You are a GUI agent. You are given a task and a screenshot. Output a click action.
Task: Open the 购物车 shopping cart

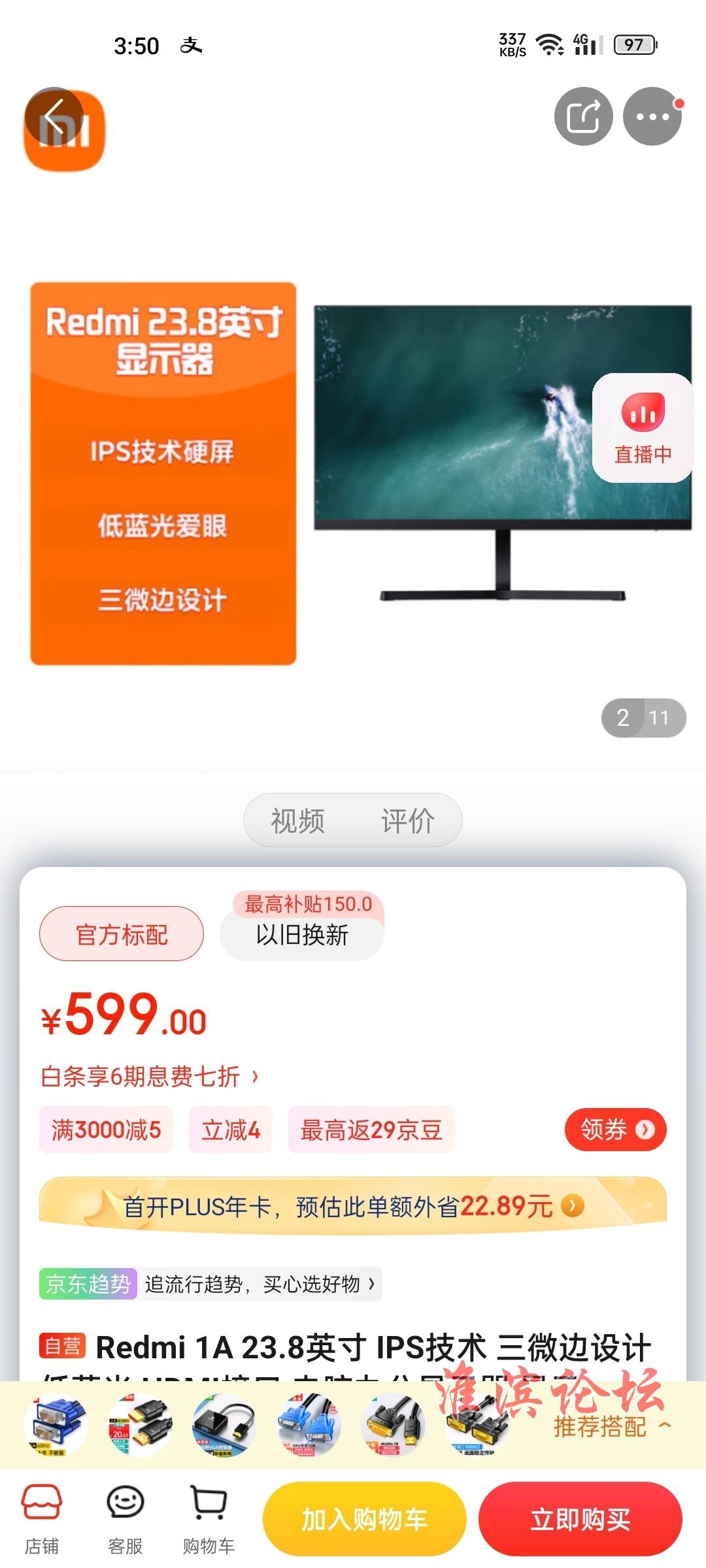coord(209,1519)
